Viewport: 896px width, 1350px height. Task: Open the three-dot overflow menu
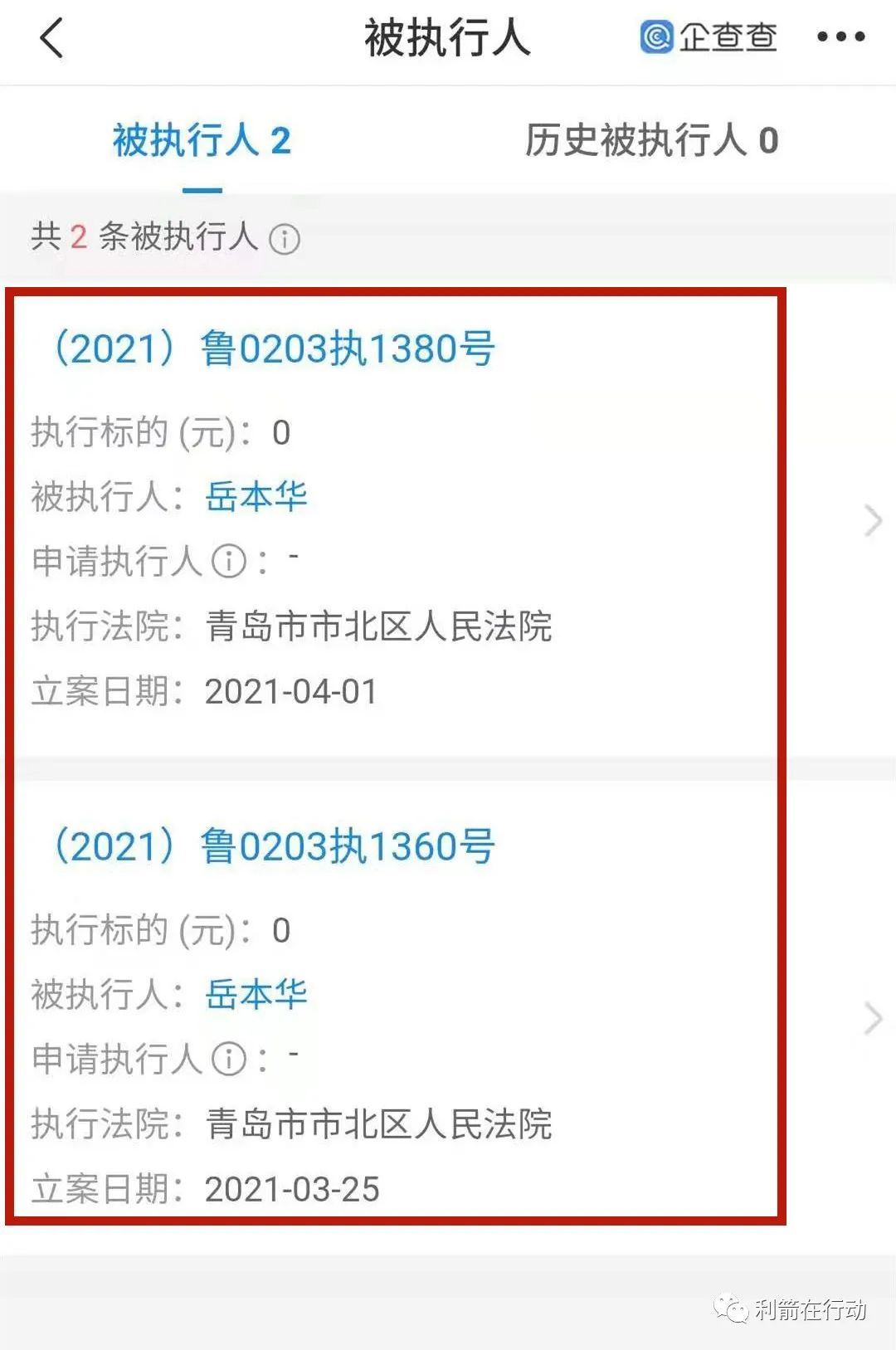(x=840, y=37)
